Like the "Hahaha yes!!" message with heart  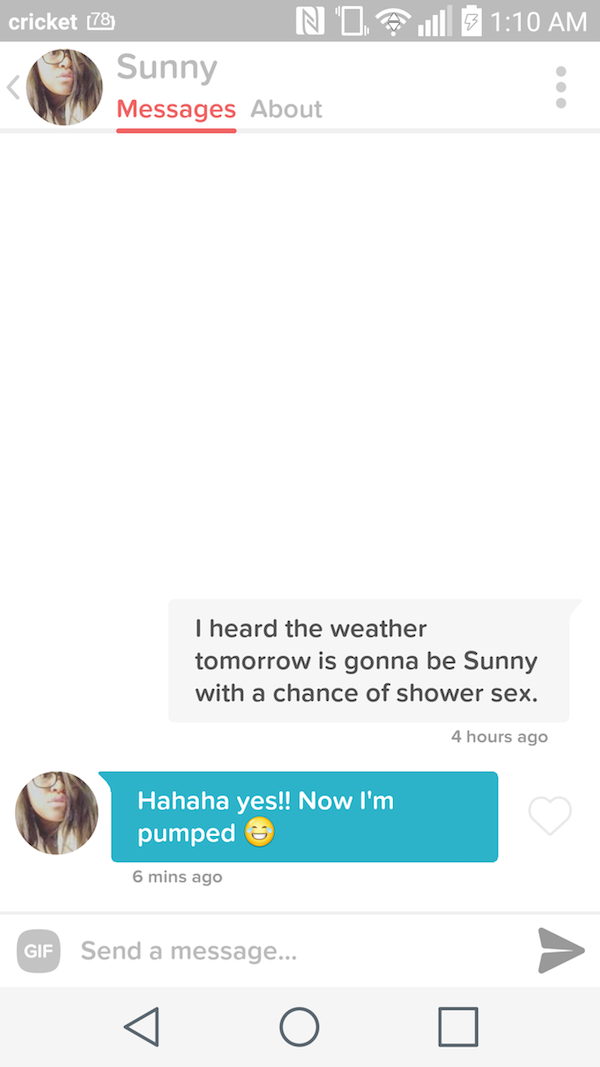549,816
